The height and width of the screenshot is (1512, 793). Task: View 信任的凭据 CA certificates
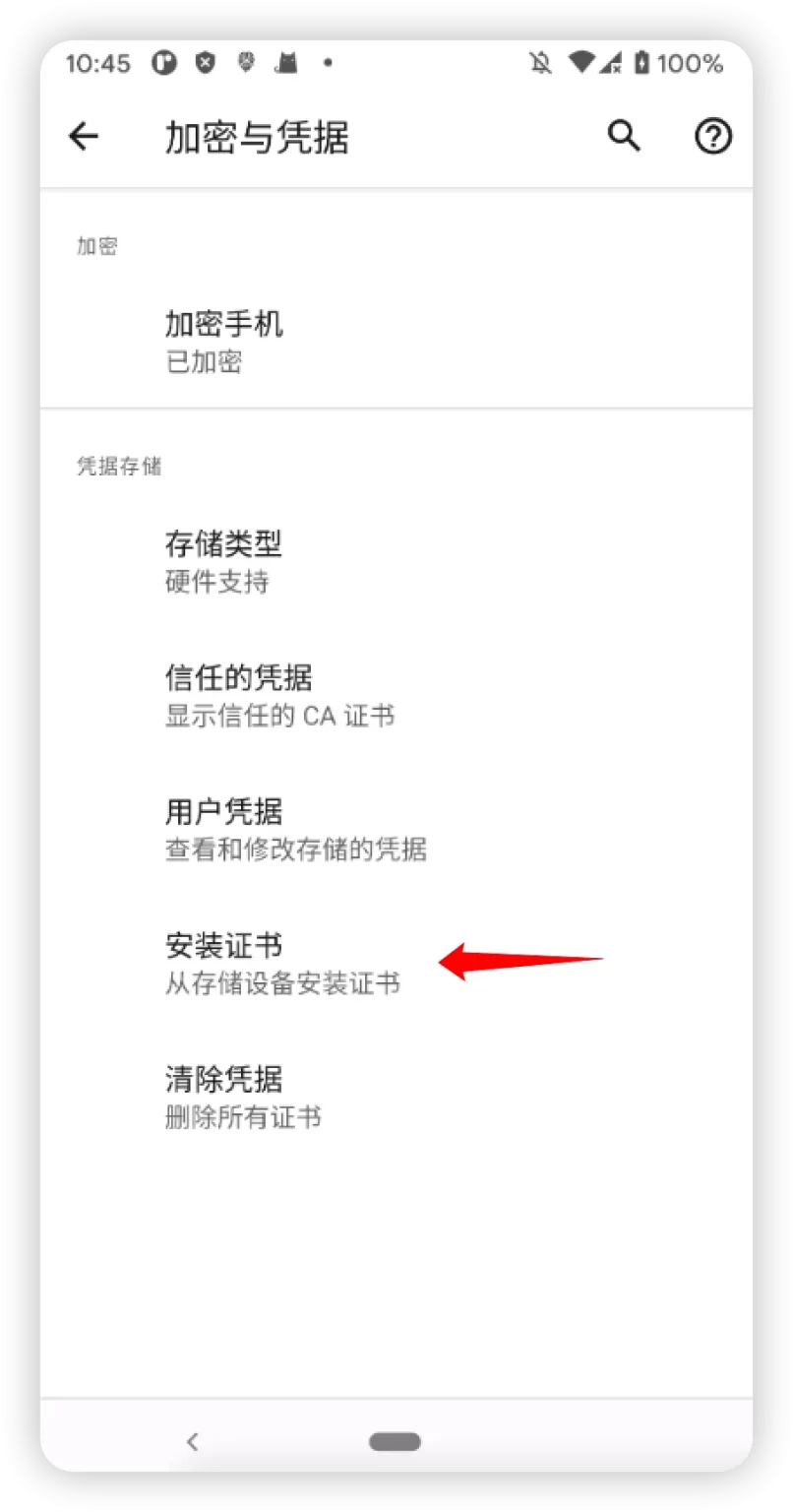click(x=279, y=696)
